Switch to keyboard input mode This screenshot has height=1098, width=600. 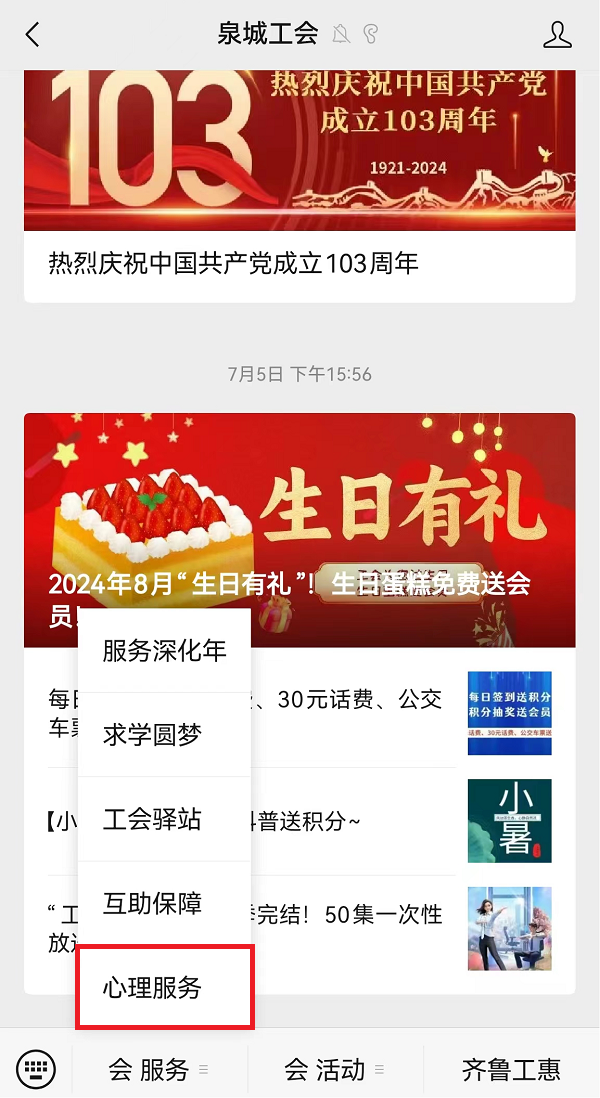coord(36,1069)
